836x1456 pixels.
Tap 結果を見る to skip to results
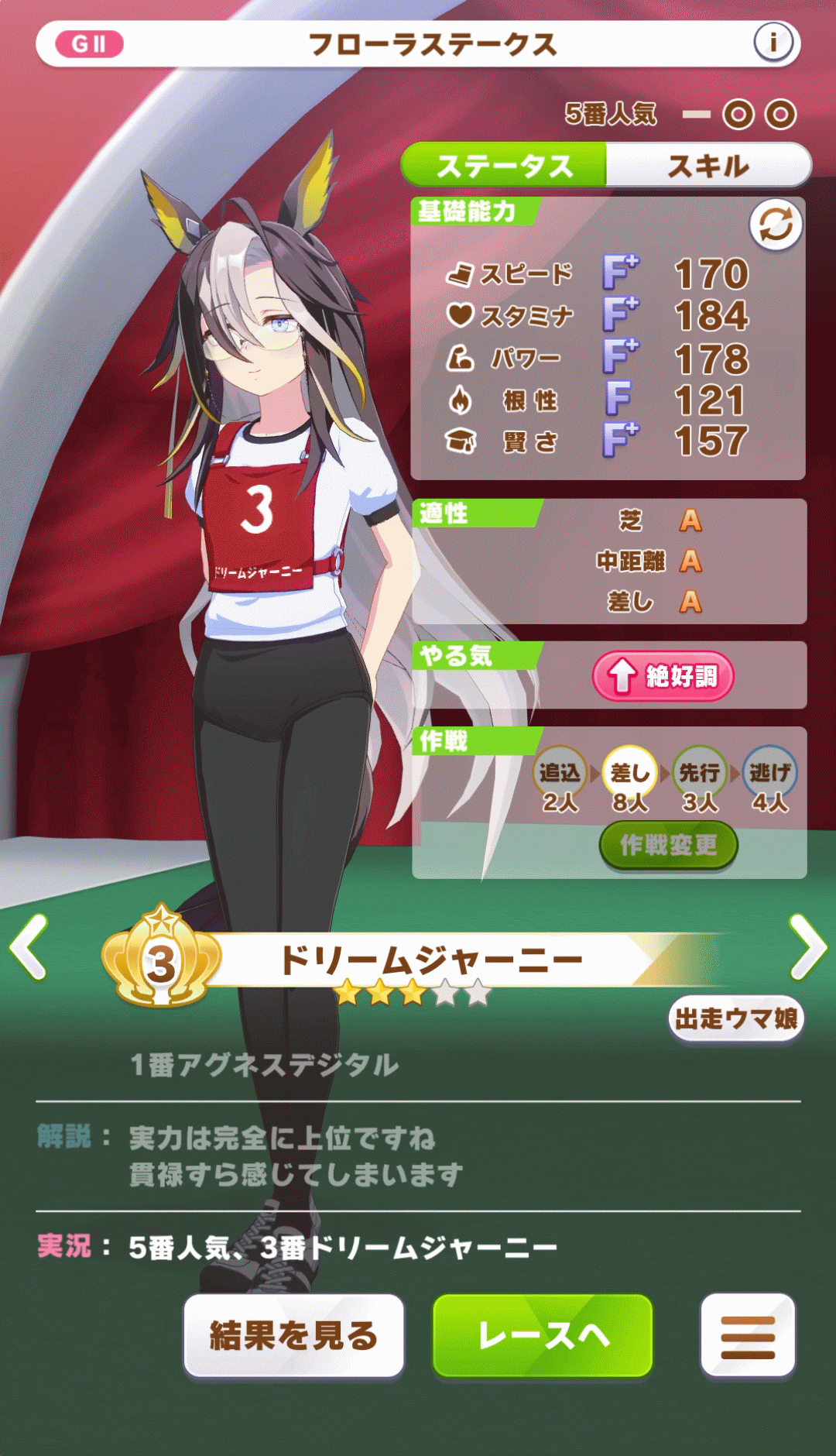[294, 1335]
